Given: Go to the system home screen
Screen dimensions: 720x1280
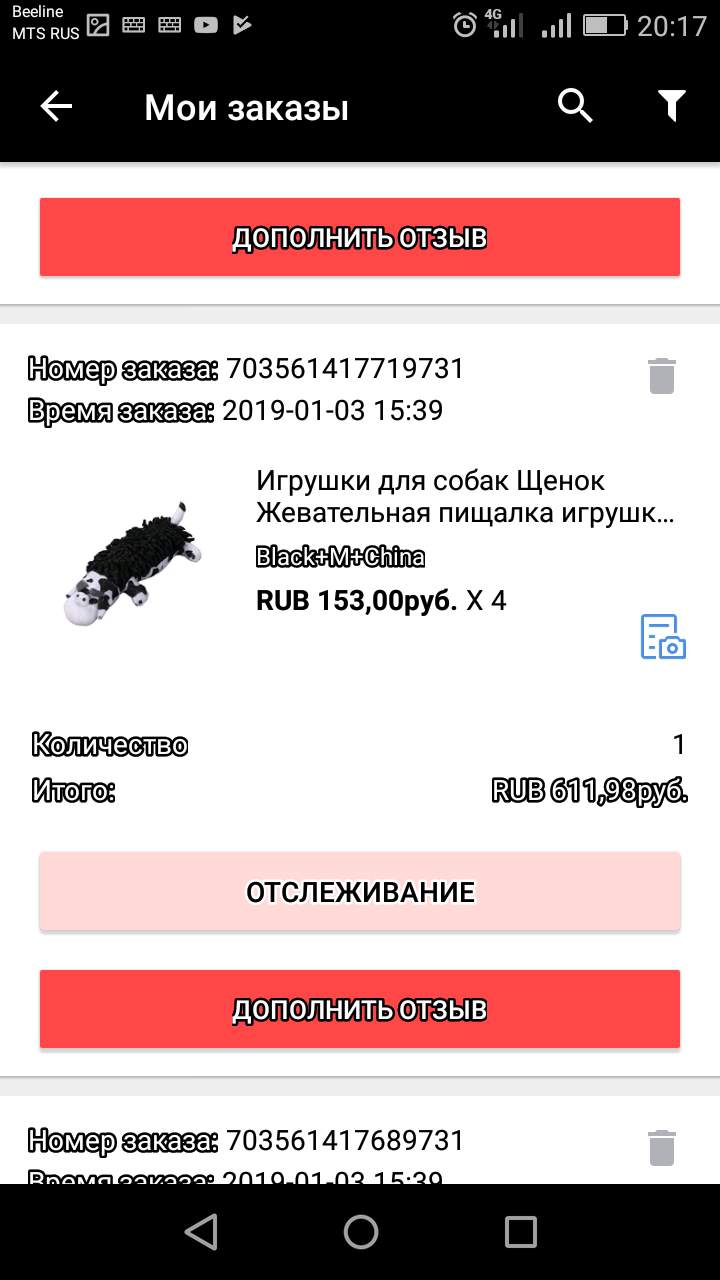Looking at the screenshot, I should click(360, 1232).
